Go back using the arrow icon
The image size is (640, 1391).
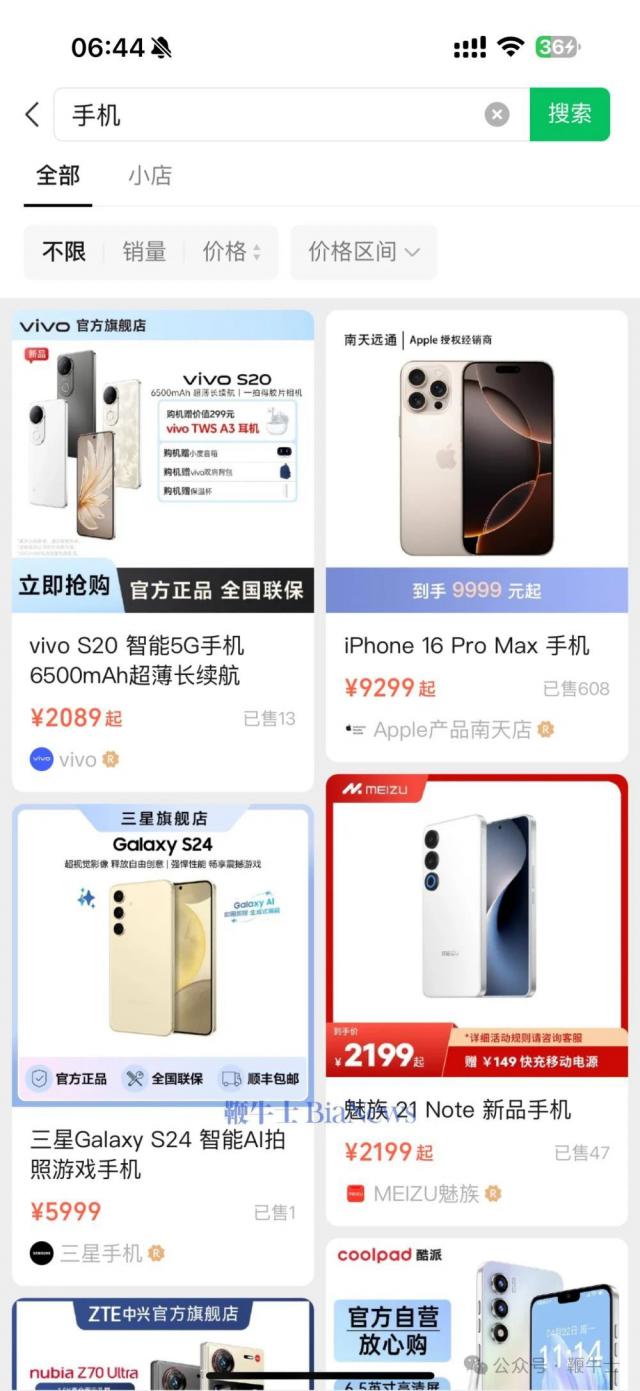click(32, 115)
